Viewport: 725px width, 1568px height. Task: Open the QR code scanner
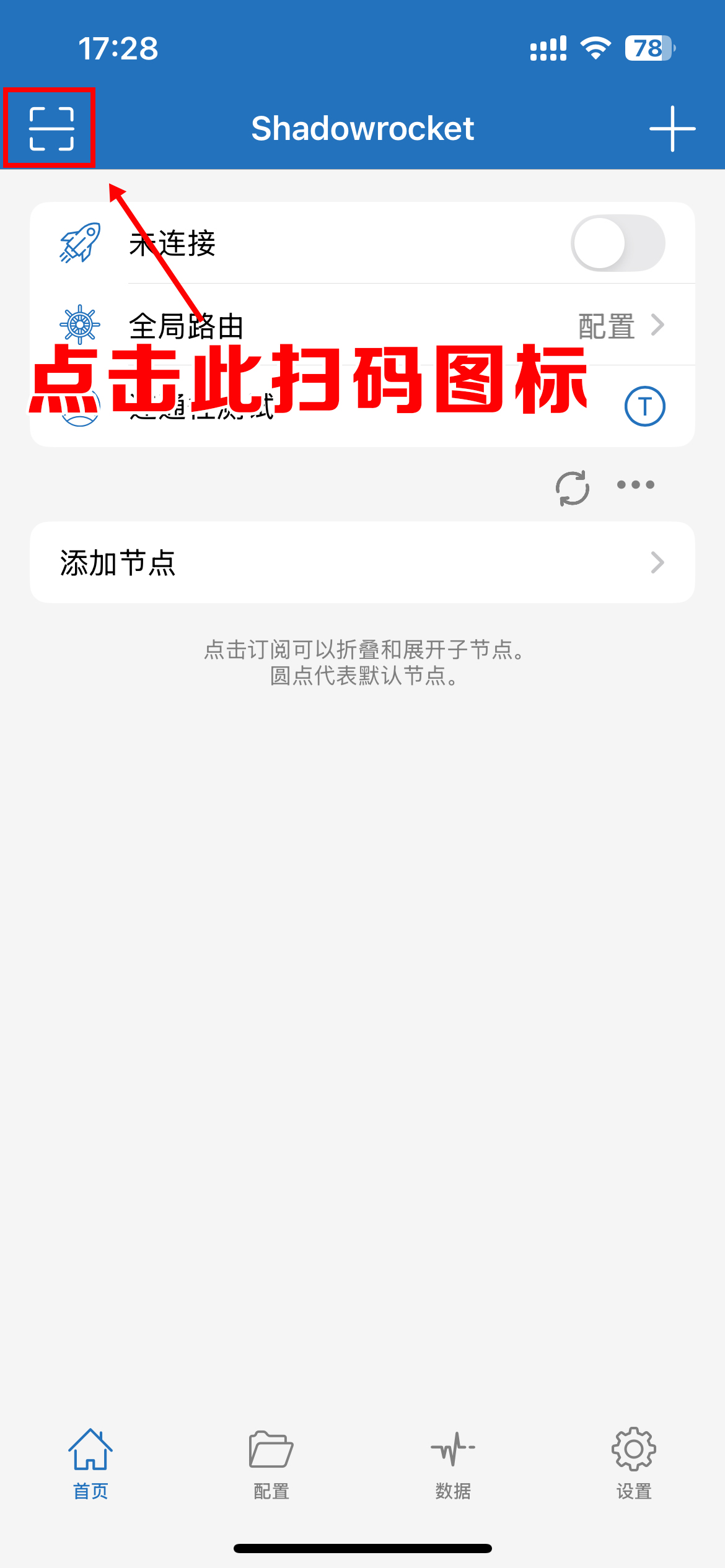point(51,129)
